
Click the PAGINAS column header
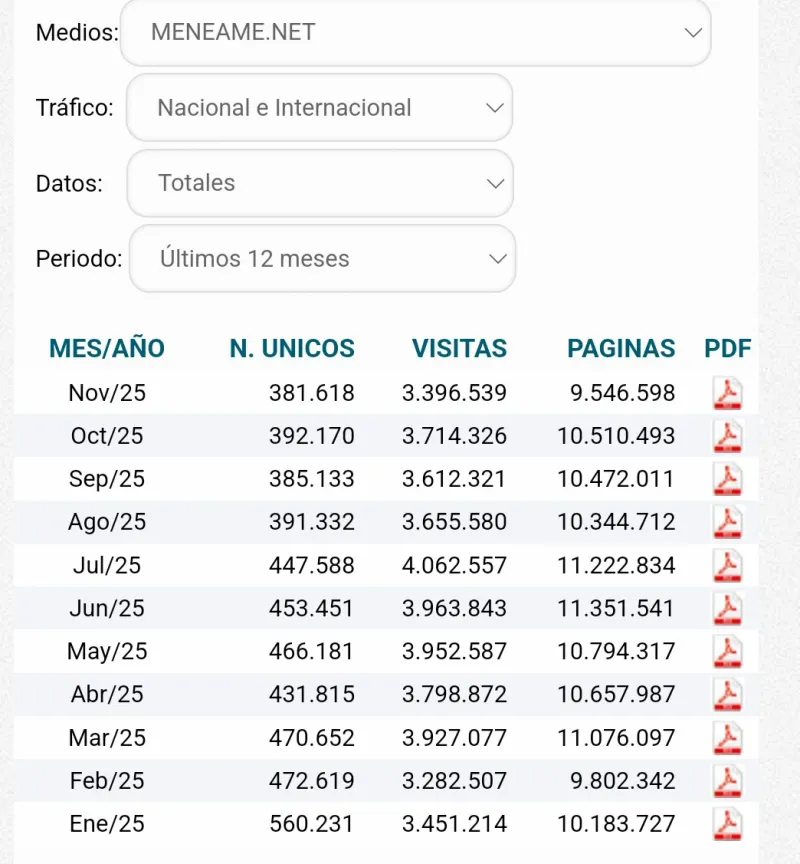(621, 348)
